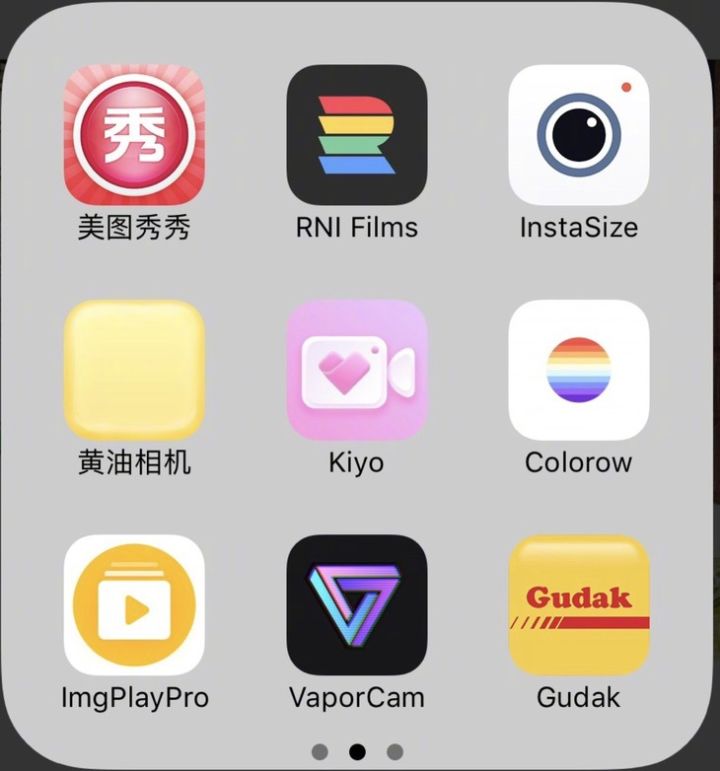Viewport: 720px width, 771px height.
Task: Open the ImgPlayPro GIF app
Action: [135, 606]
